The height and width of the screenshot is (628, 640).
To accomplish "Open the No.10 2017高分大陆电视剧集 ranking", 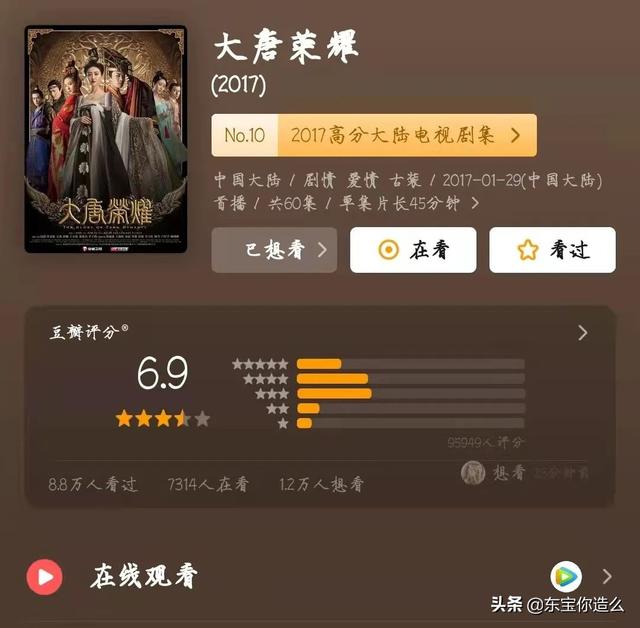I will coord(373,135).
